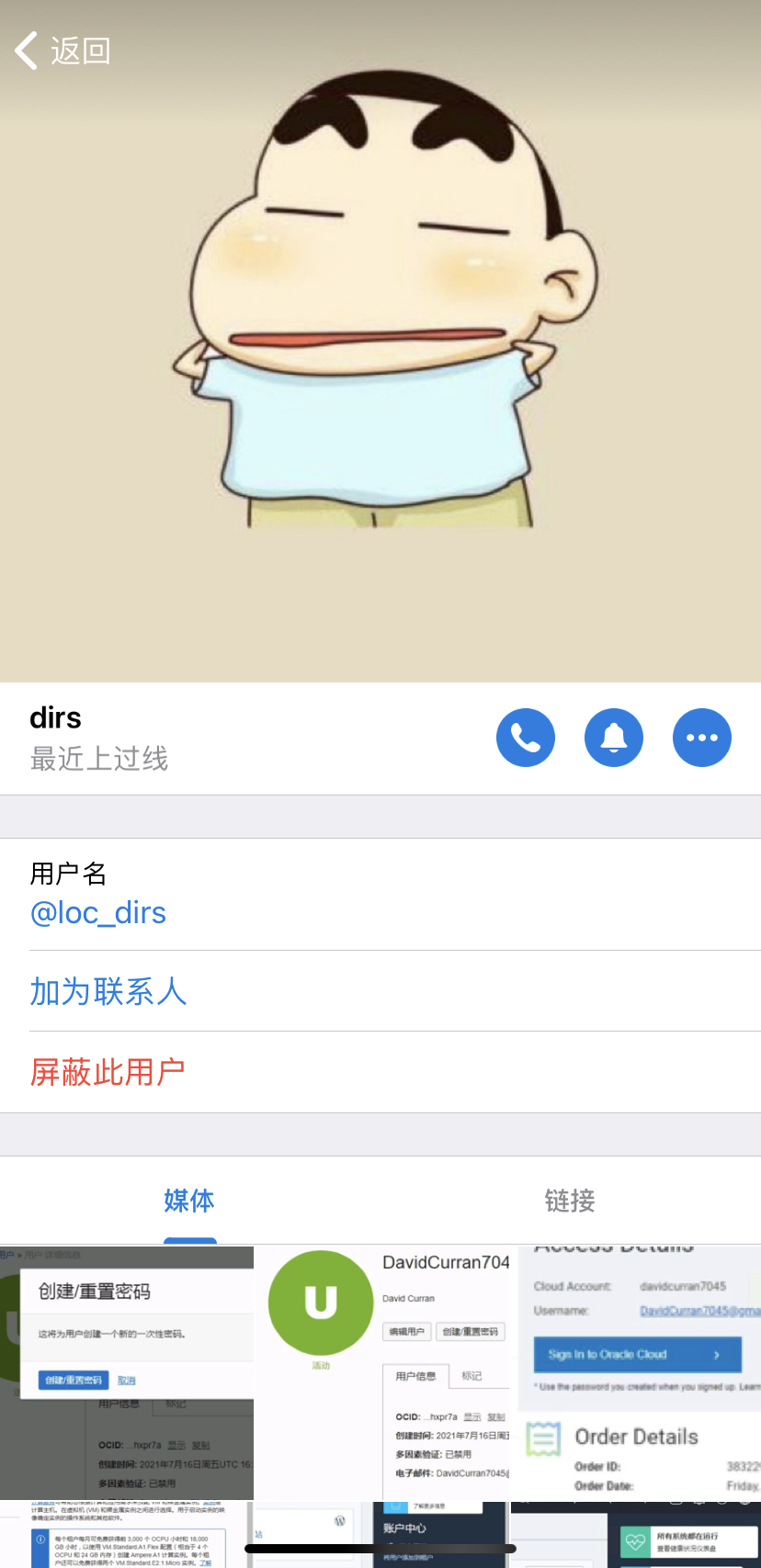Choose 屏蔽此用户 to block user
Viewport: 761px width, 1568px height.
pos(108,1072)
